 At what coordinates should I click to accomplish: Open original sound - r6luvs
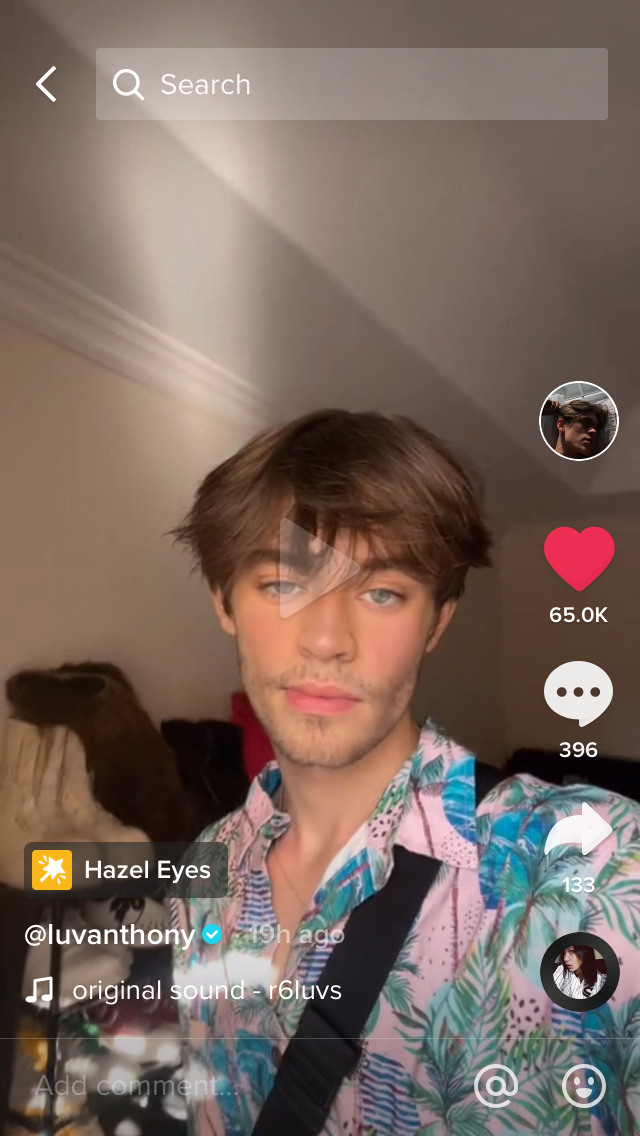click(x=207, y=990)
